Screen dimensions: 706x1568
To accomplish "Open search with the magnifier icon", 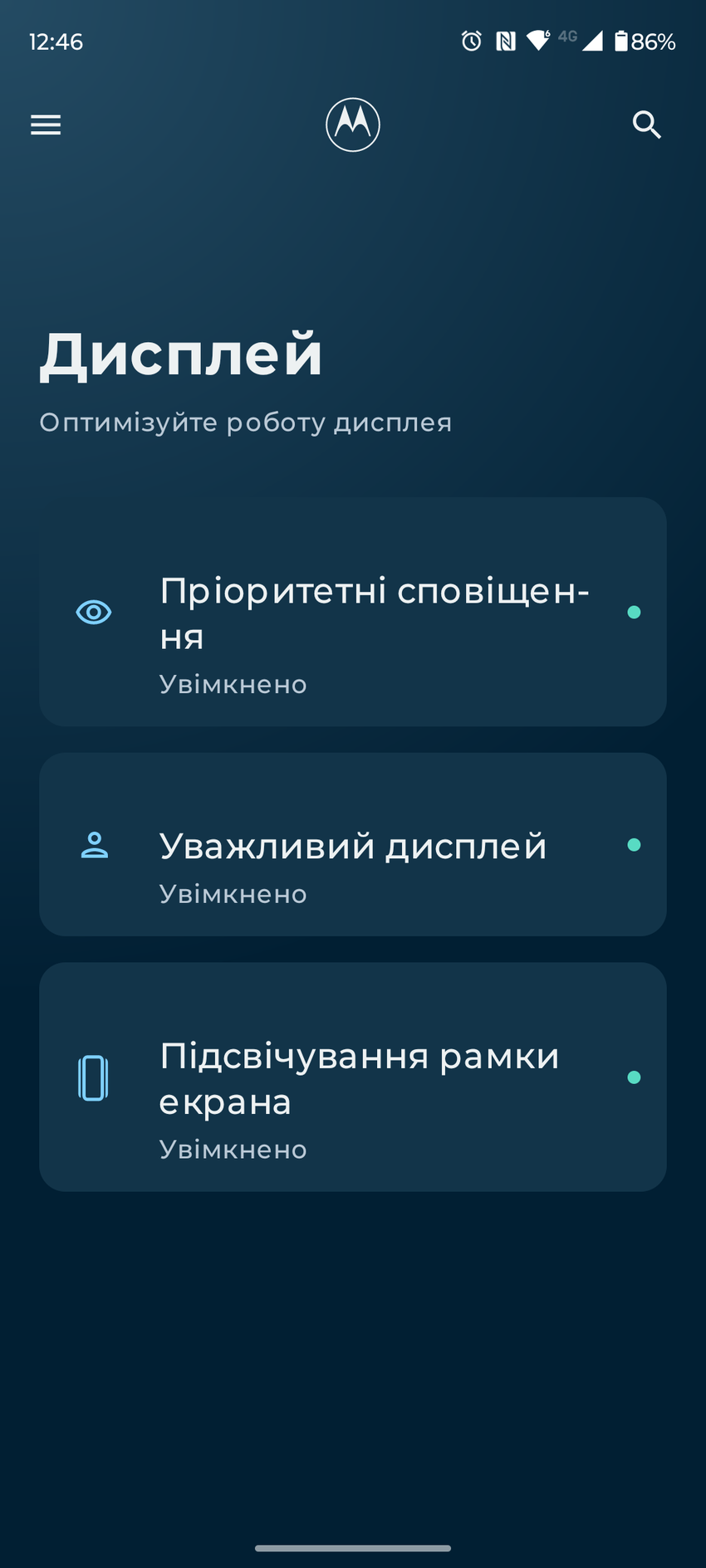I will [647, 125].
